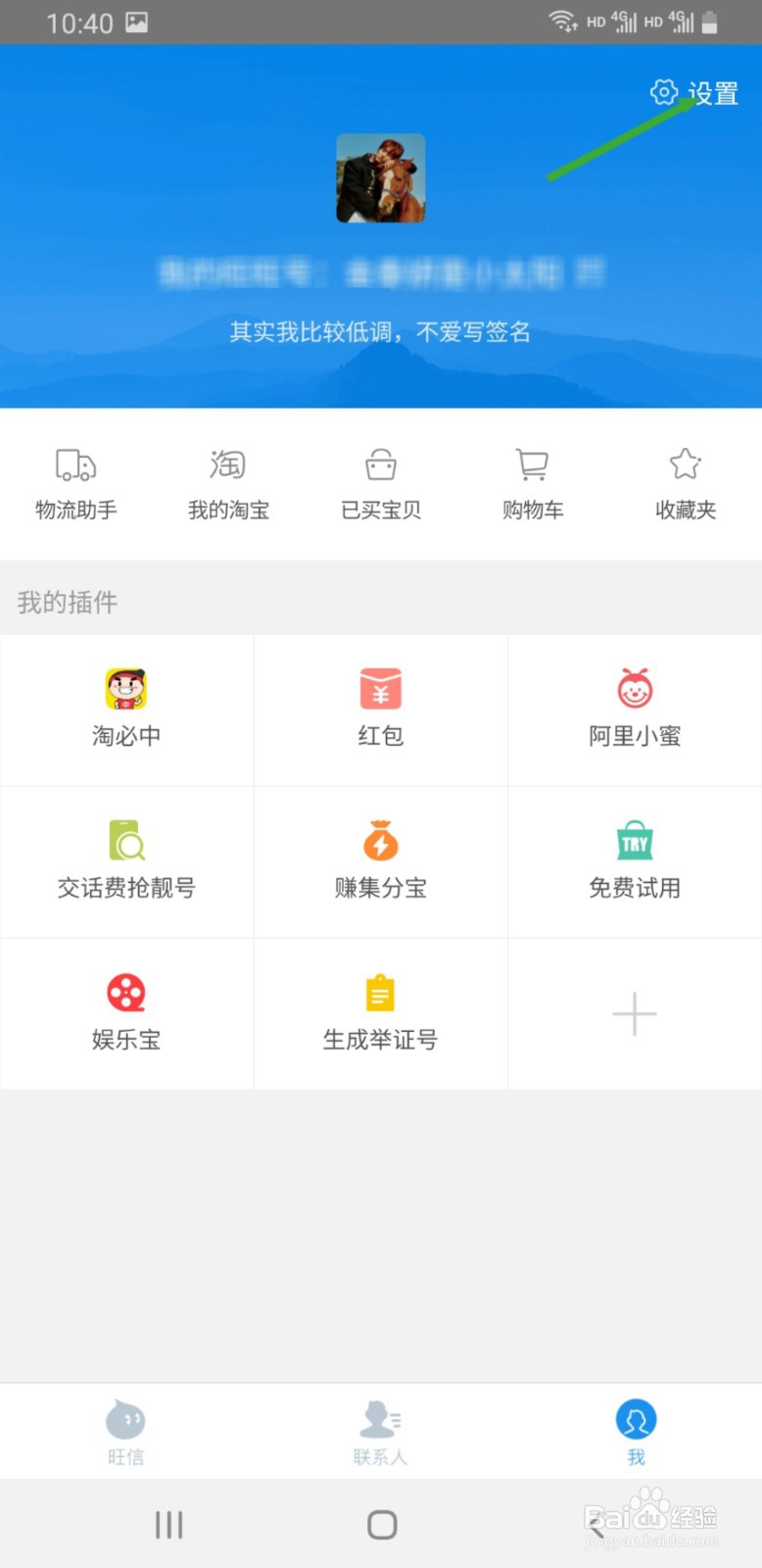Screen dimensions: 762x1568
Task: Open the 红包 red packet plugin
Action: 380,710
